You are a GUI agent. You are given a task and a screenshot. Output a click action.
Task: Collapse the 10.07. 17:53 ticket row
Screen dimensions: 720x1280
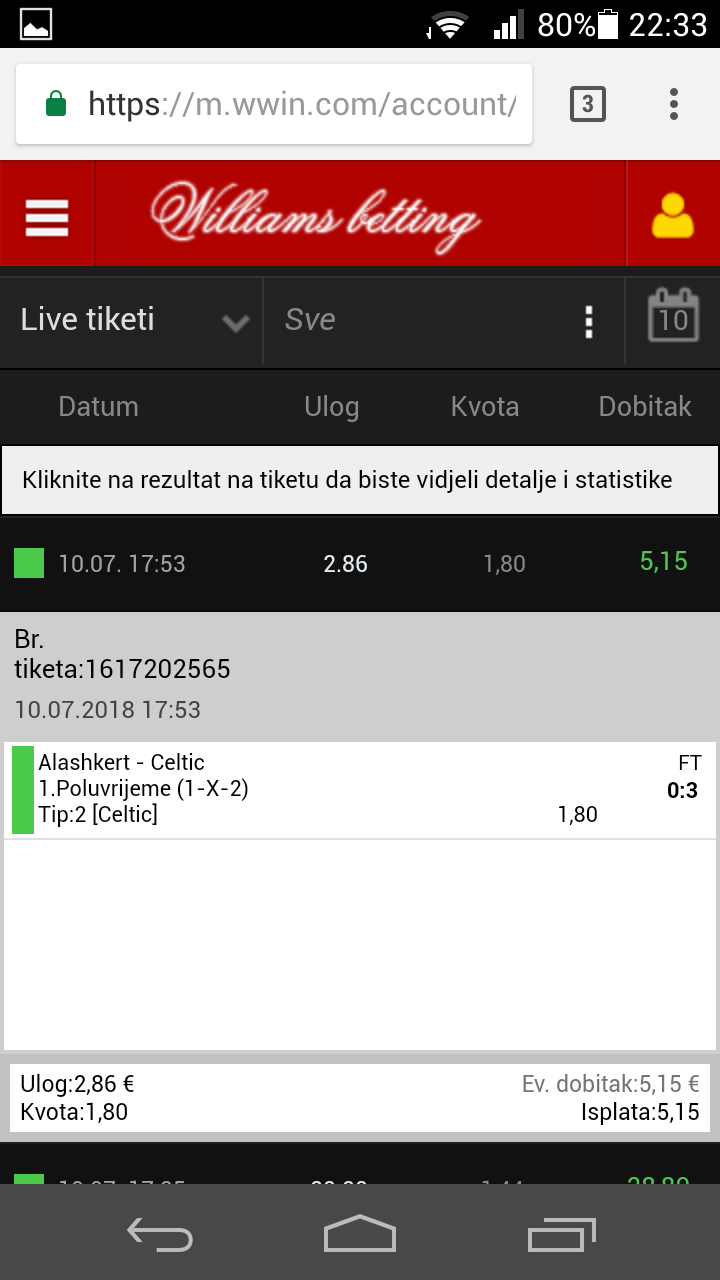360,563
